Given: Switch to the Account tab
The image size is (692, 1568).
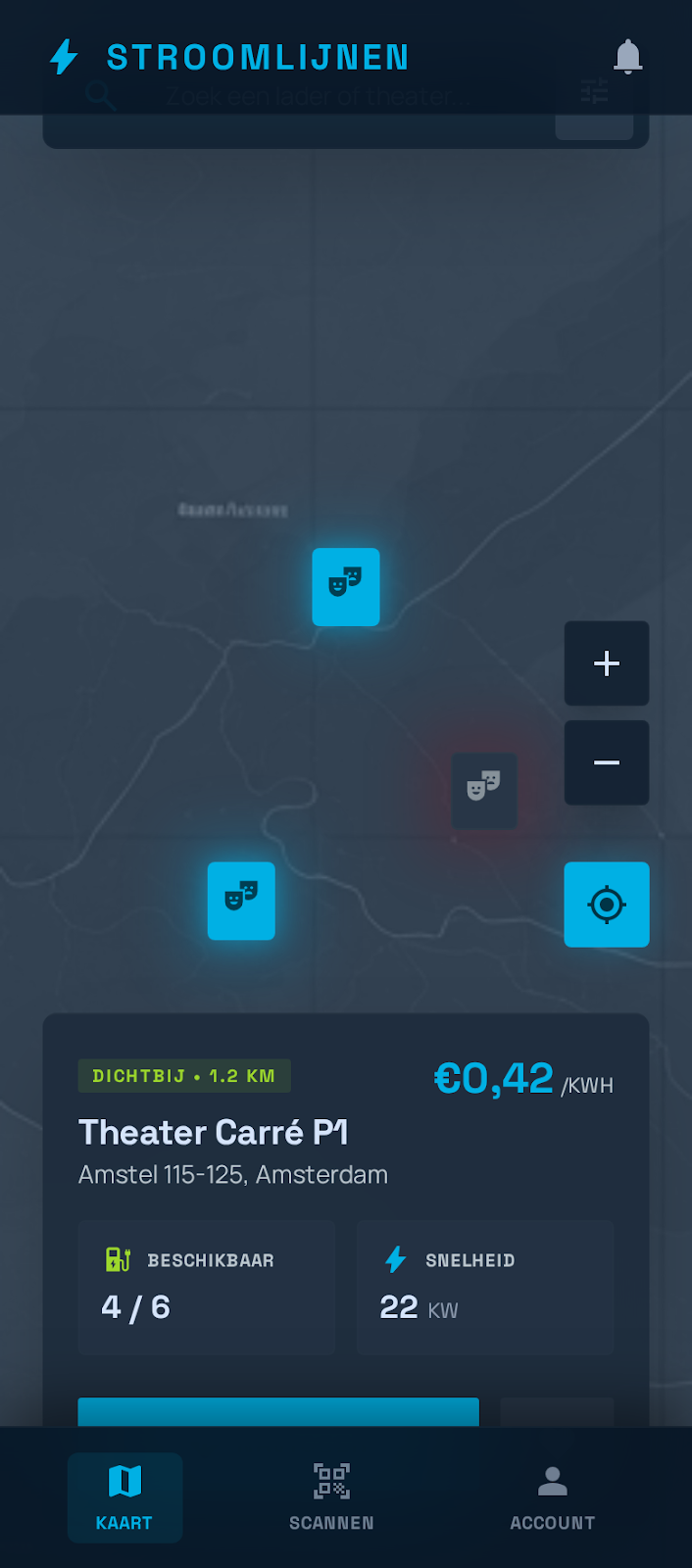Looking at the screenshot, I should 552,1497.
